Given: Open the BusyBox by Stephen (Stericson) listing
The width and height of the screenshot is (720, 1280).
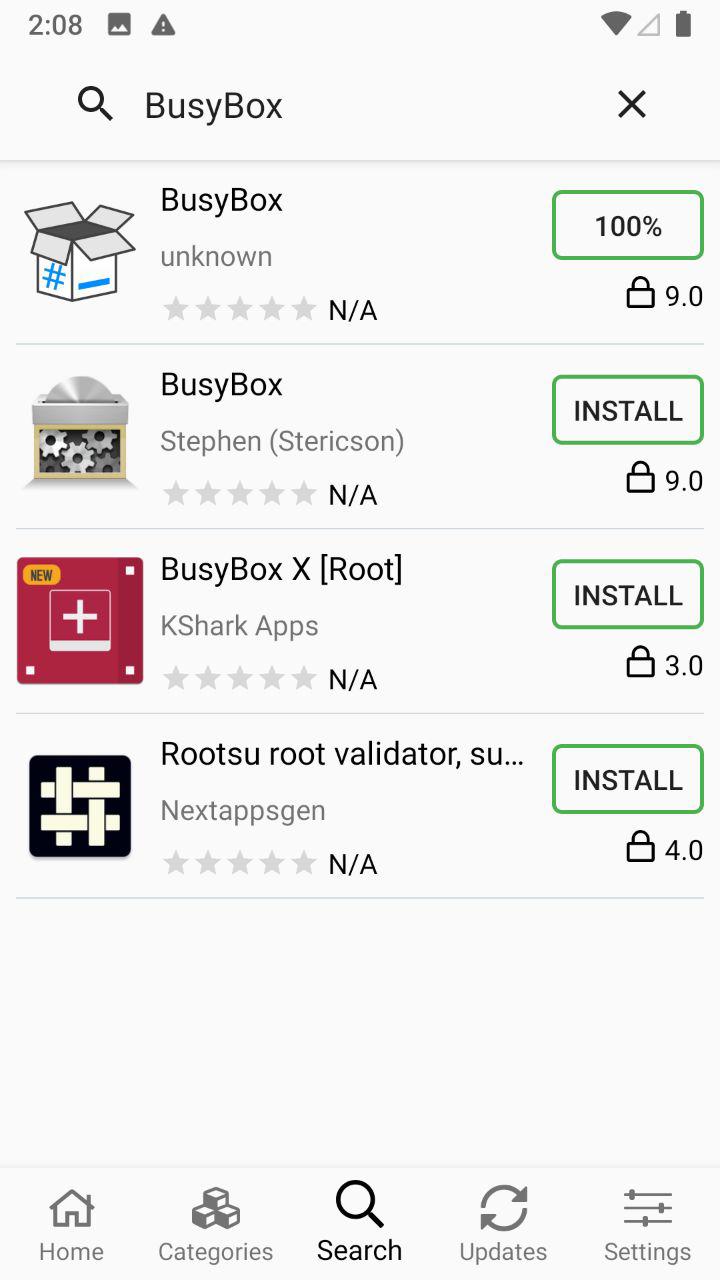Looking at the screenshot, I should [x=280, y=437].
